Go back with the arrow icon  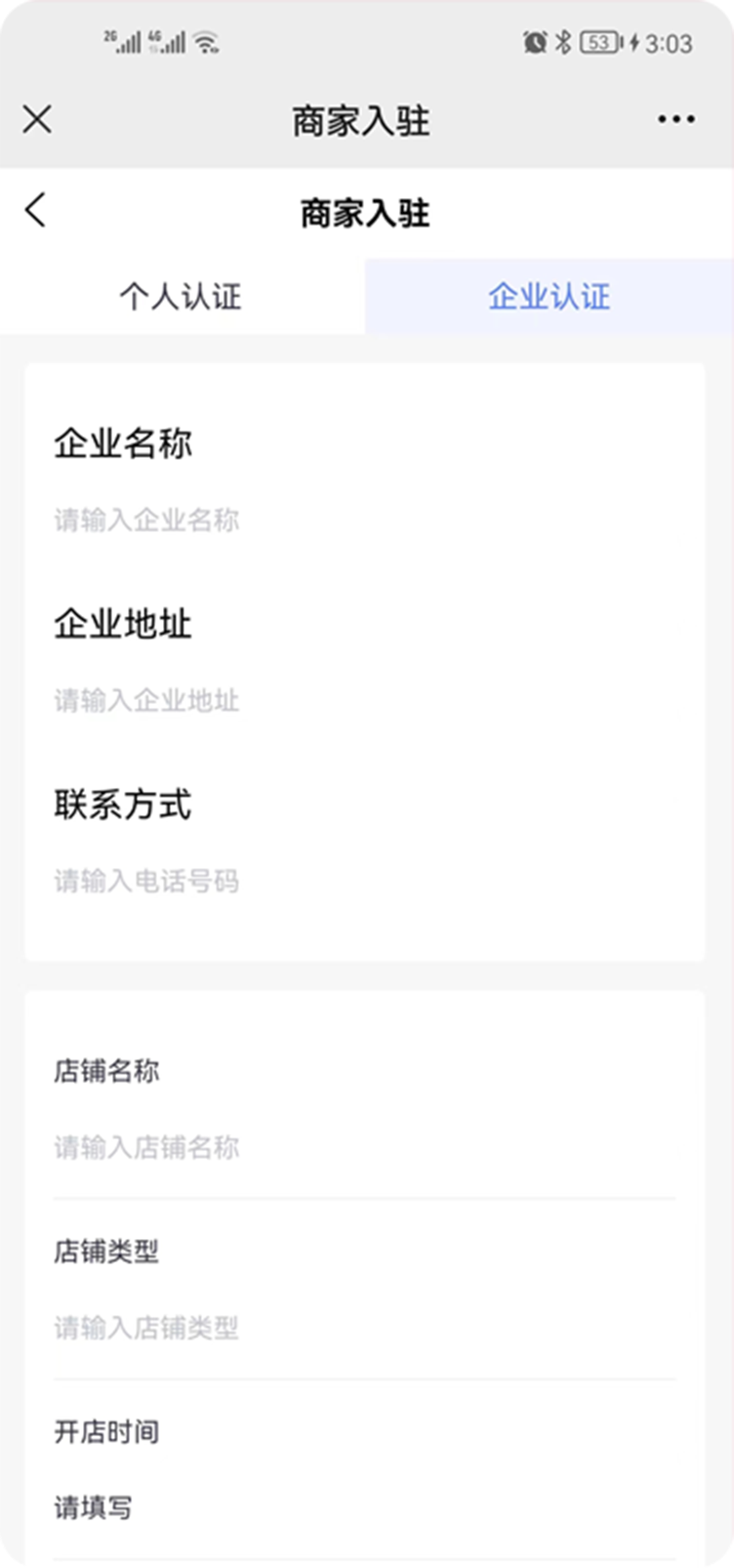pyautogui.click(x=36, y=210)
